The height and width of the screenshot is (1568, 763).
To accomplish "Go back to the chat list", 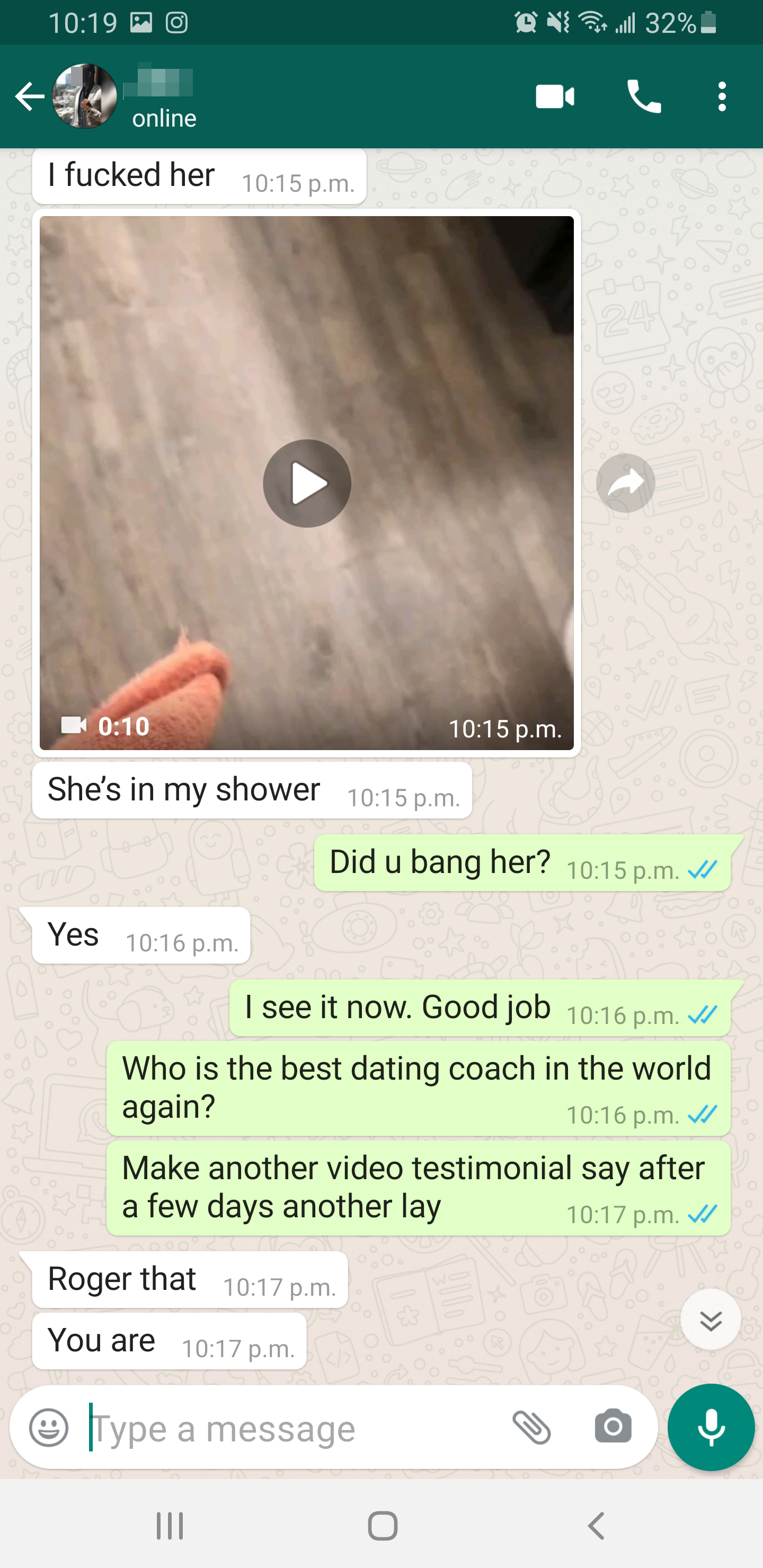I will coord(29,96).
